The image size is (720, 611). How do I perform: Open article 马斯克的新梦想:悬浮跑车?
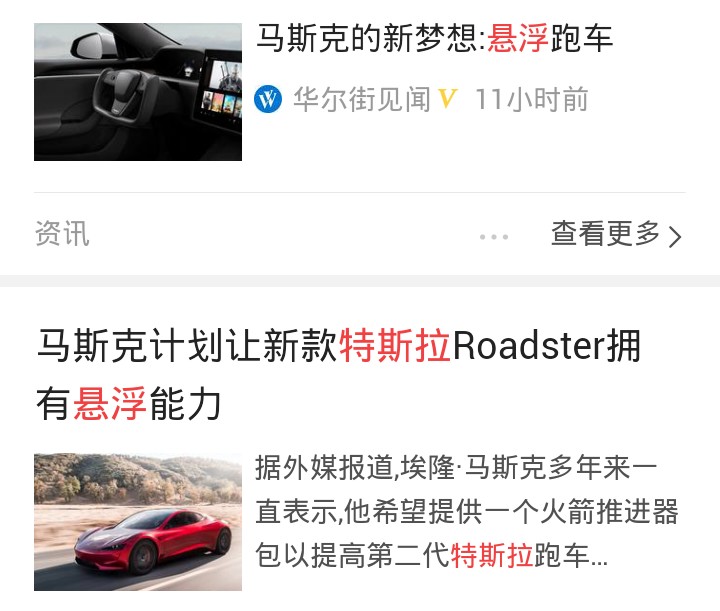click(x=434, y=39)
